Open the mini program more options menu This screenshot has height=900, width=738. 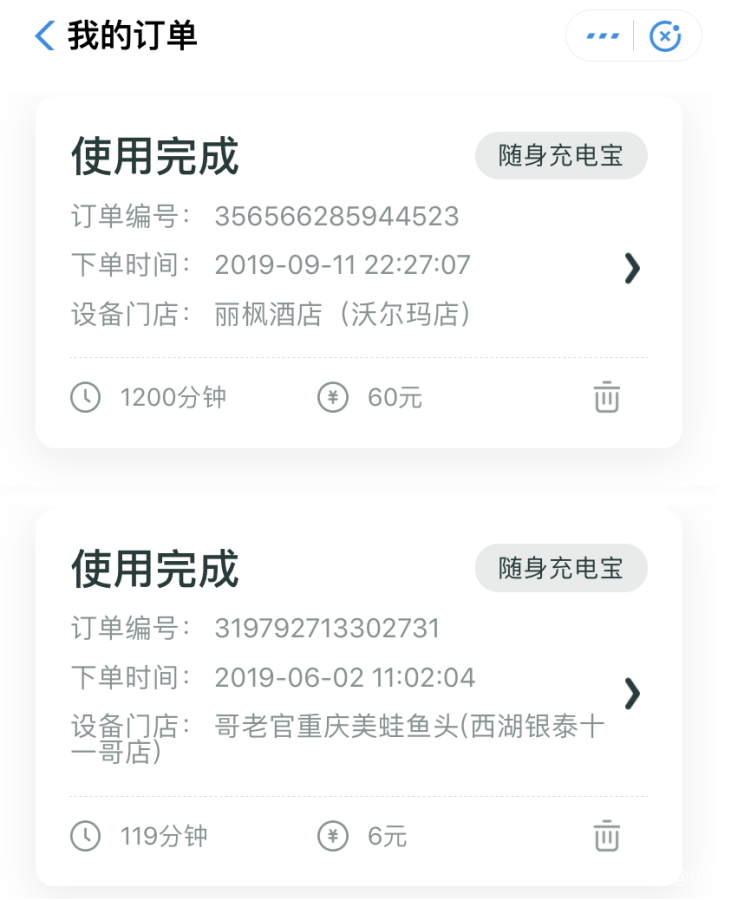tap(602, 36)
